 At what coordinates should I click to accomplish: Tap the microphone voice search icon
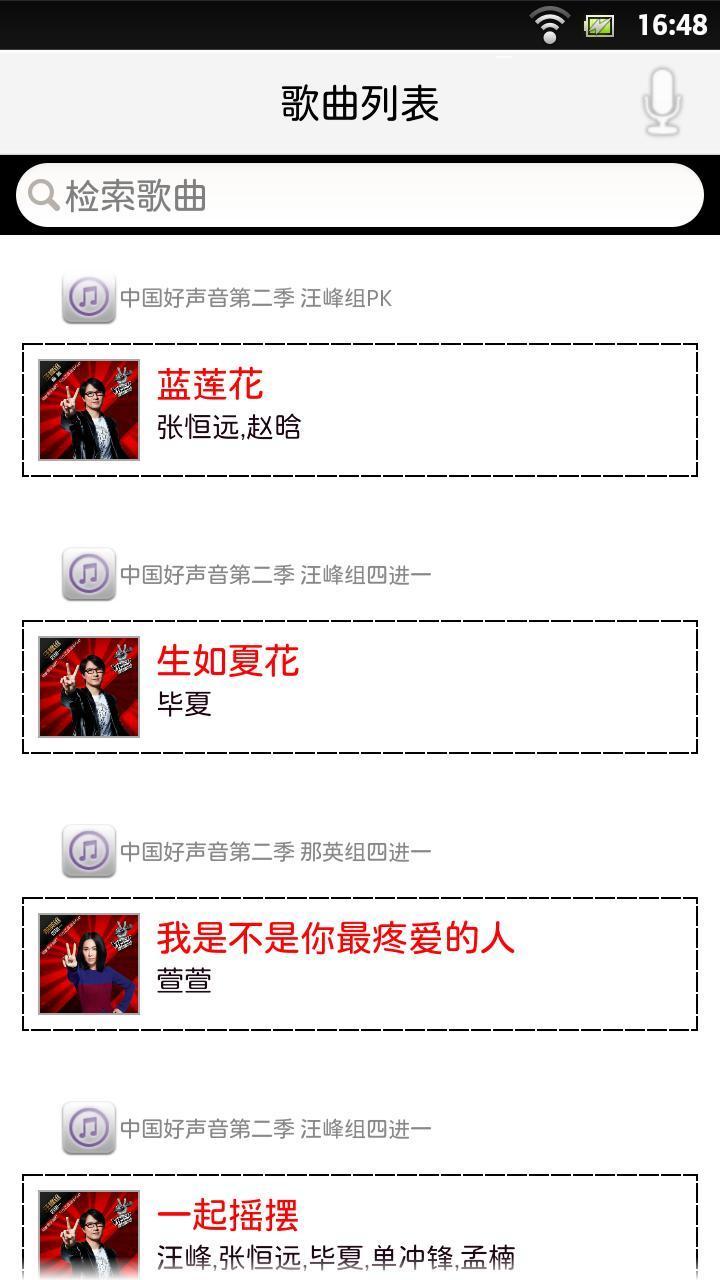(x=661, y=102)
